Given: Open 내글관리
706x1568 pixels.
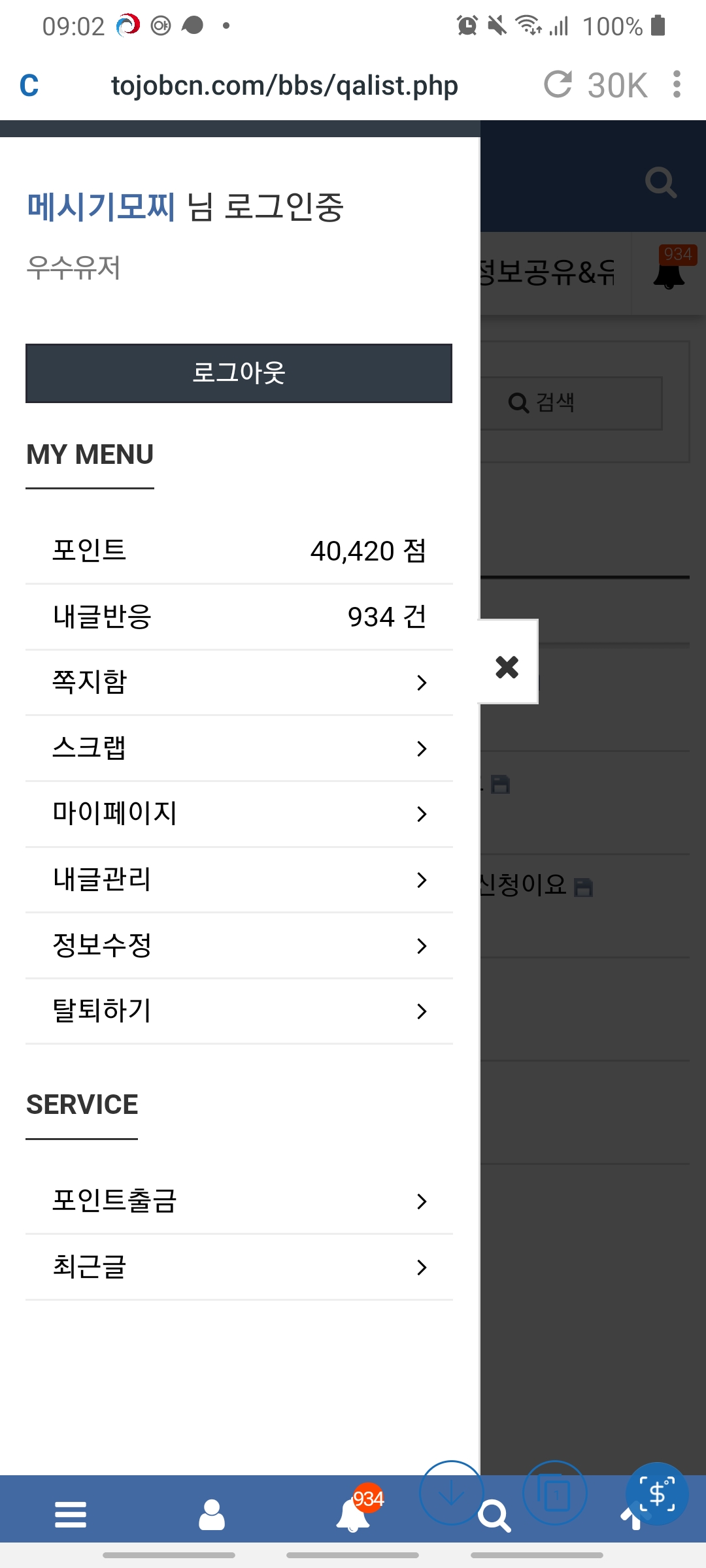Looking at the screenshot, I should (239, 880).
